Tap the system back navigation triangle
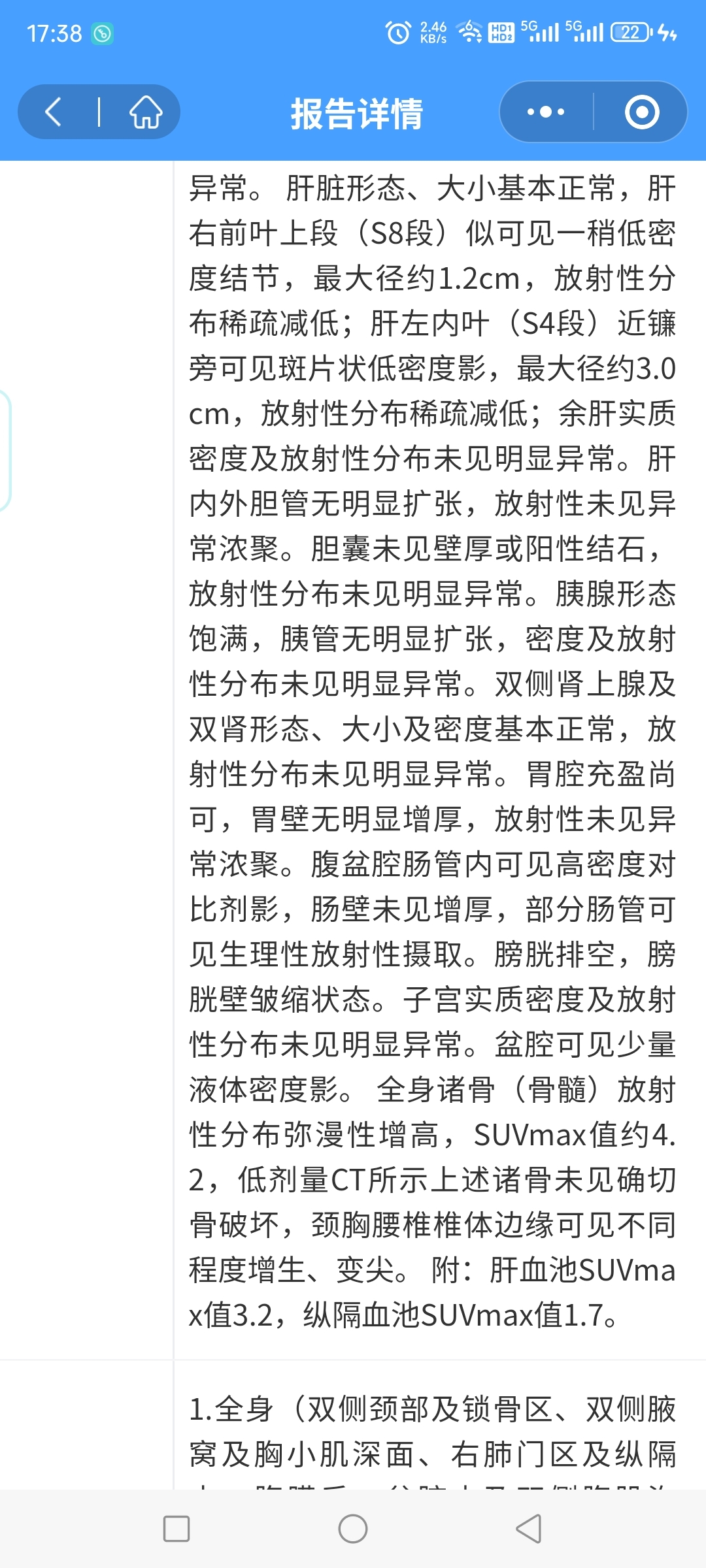 pos(529,1529)
